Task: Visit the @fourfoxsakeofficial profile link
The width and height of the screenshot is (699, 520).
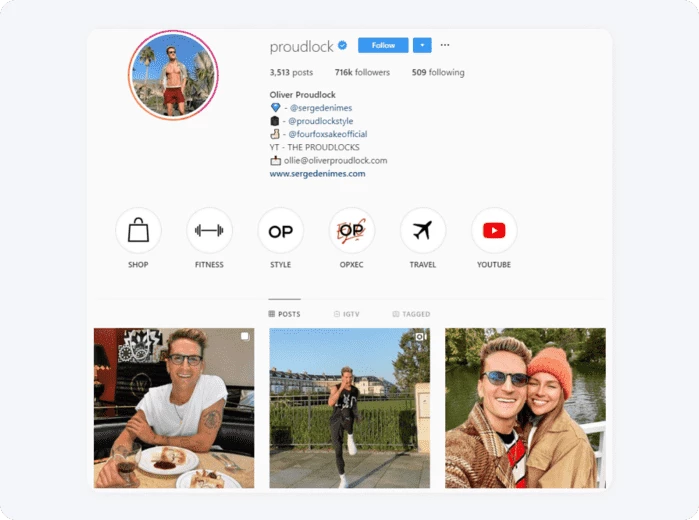Action: click(327, 134)
